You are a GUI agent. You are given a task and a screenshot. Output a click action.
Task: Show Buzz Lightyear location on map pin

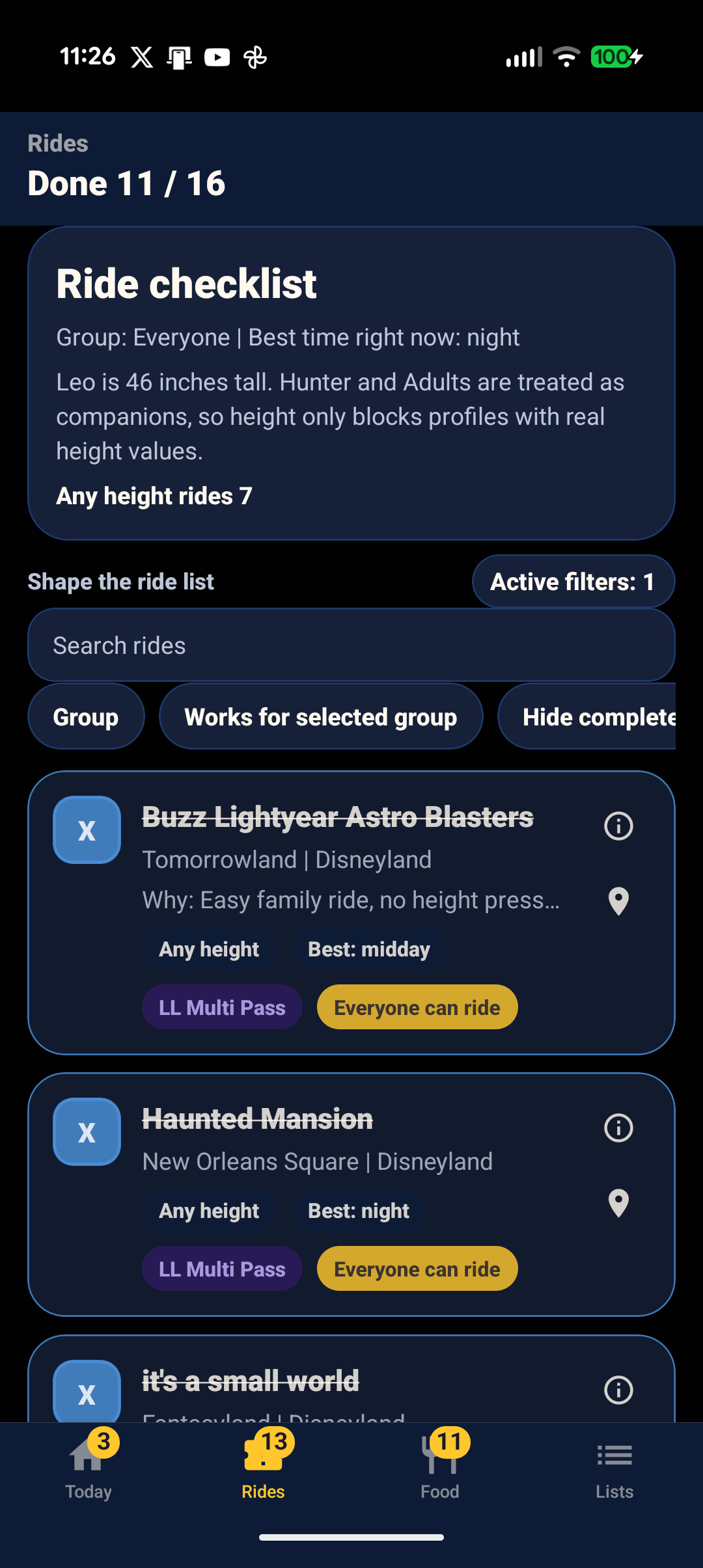pos(617,901)
